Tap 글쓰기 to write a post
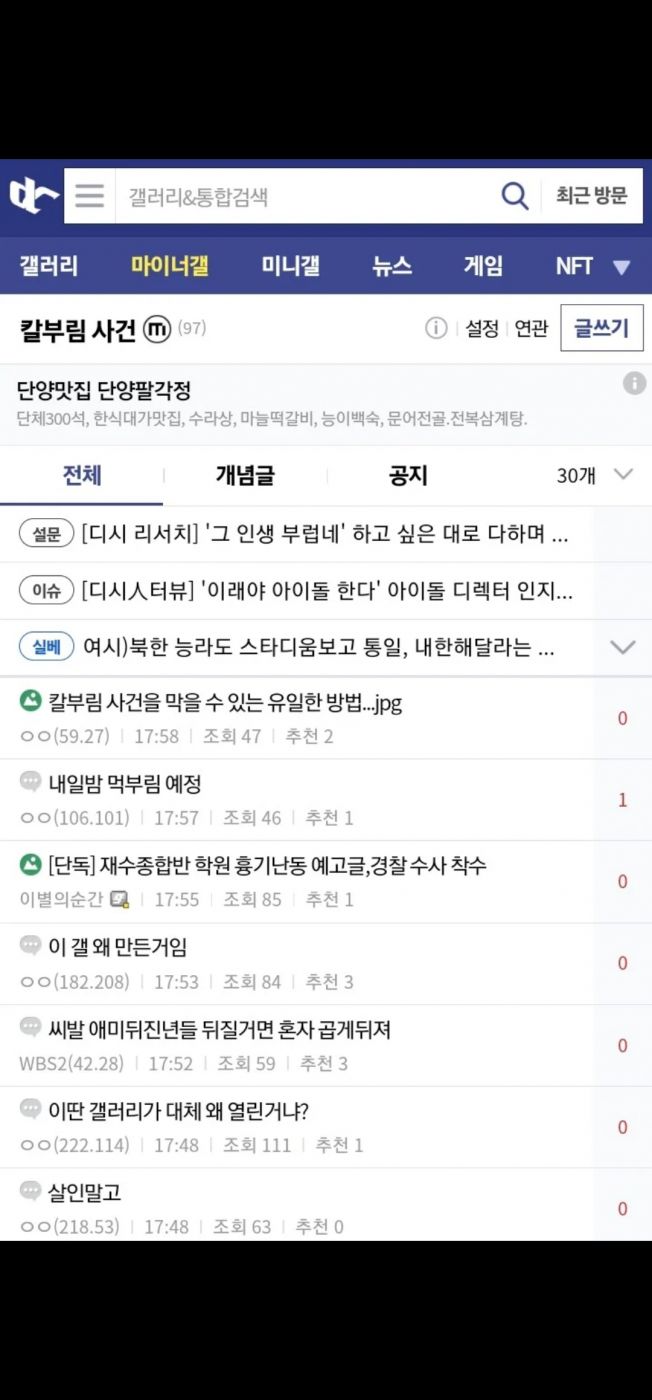 601,328
